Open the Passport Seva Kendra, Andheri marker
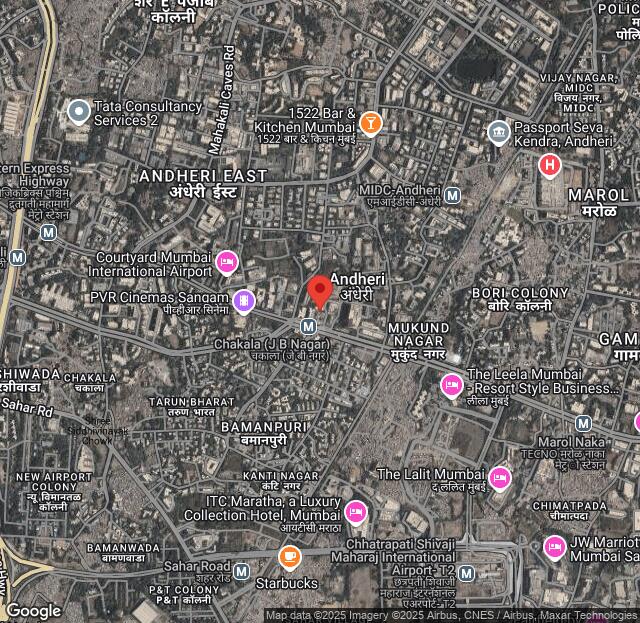Screen dimensions: 640x623 498,131
